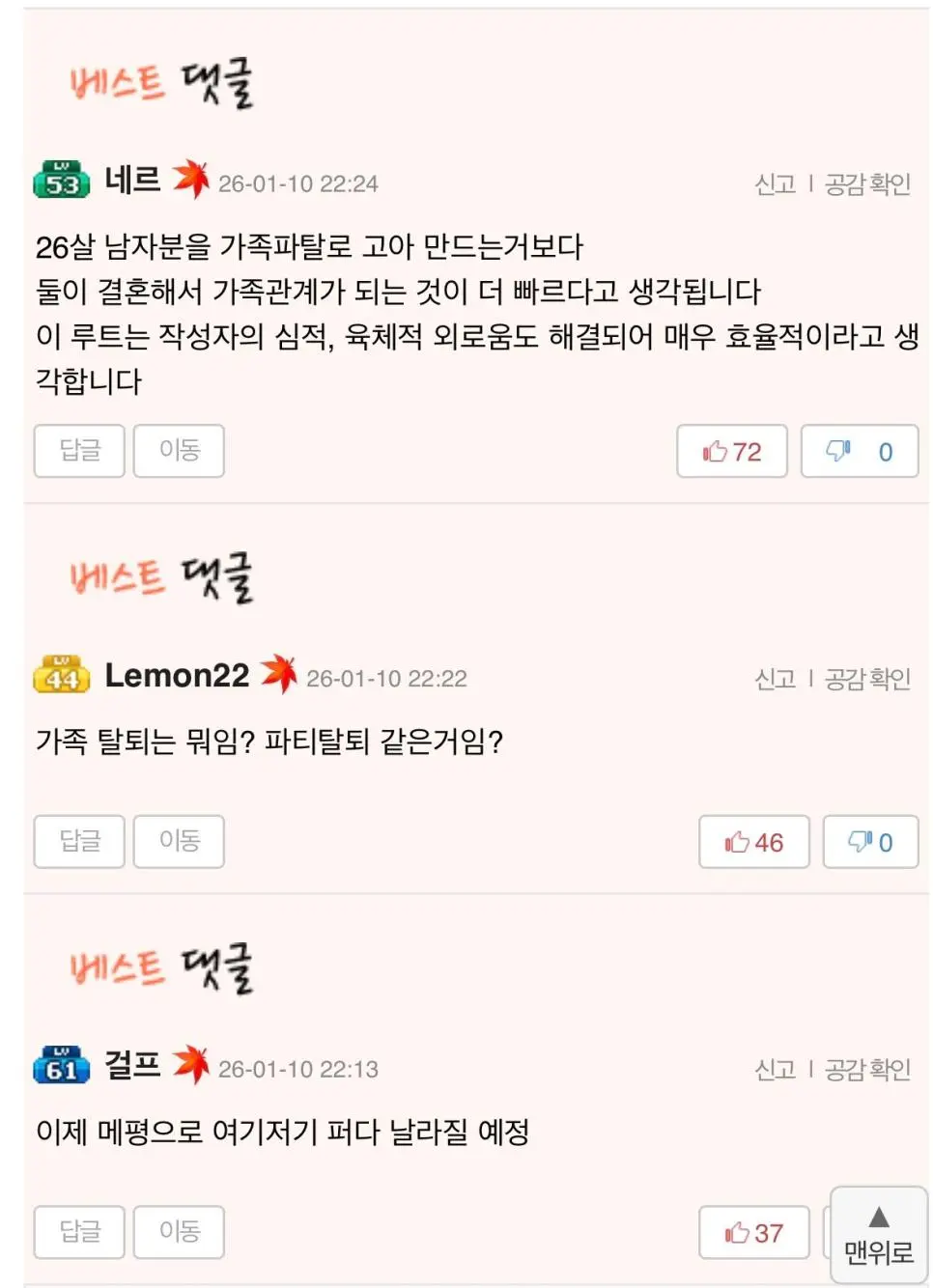Check 공감확인 on Lemon22's comment

(867, 680)
